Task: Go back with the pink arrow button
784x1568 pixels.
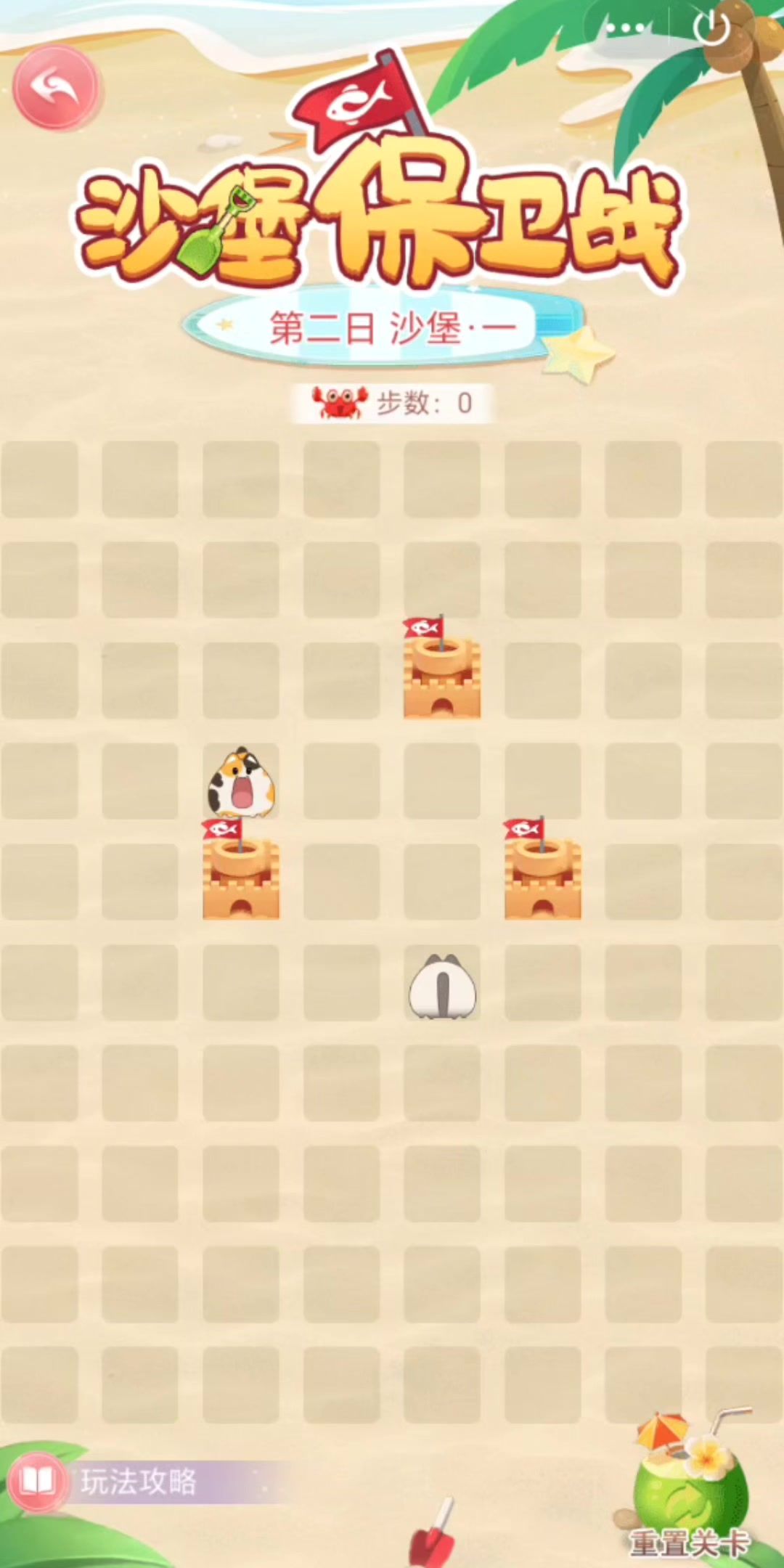Action: 55,87
